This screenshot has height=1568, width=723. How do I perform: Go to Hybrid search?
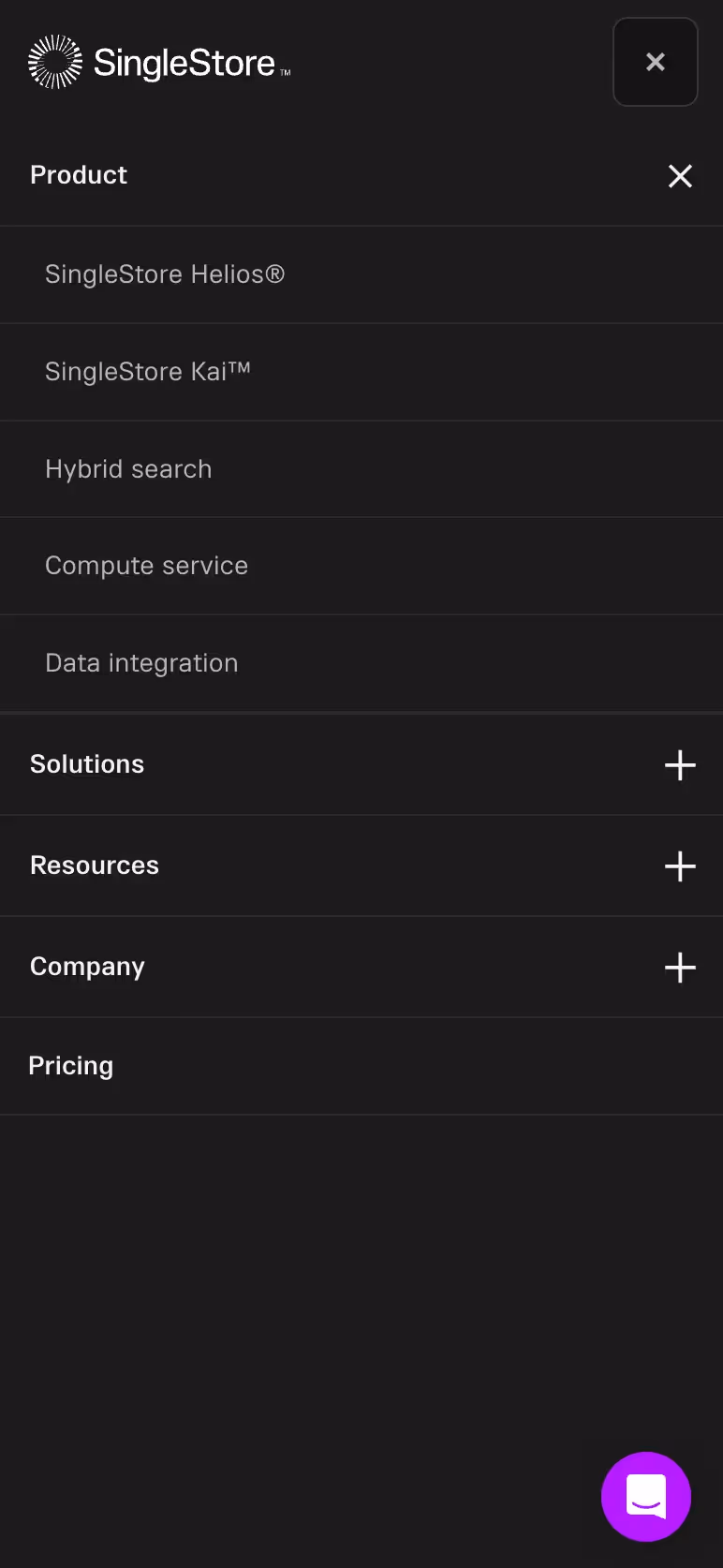point(361,469)
